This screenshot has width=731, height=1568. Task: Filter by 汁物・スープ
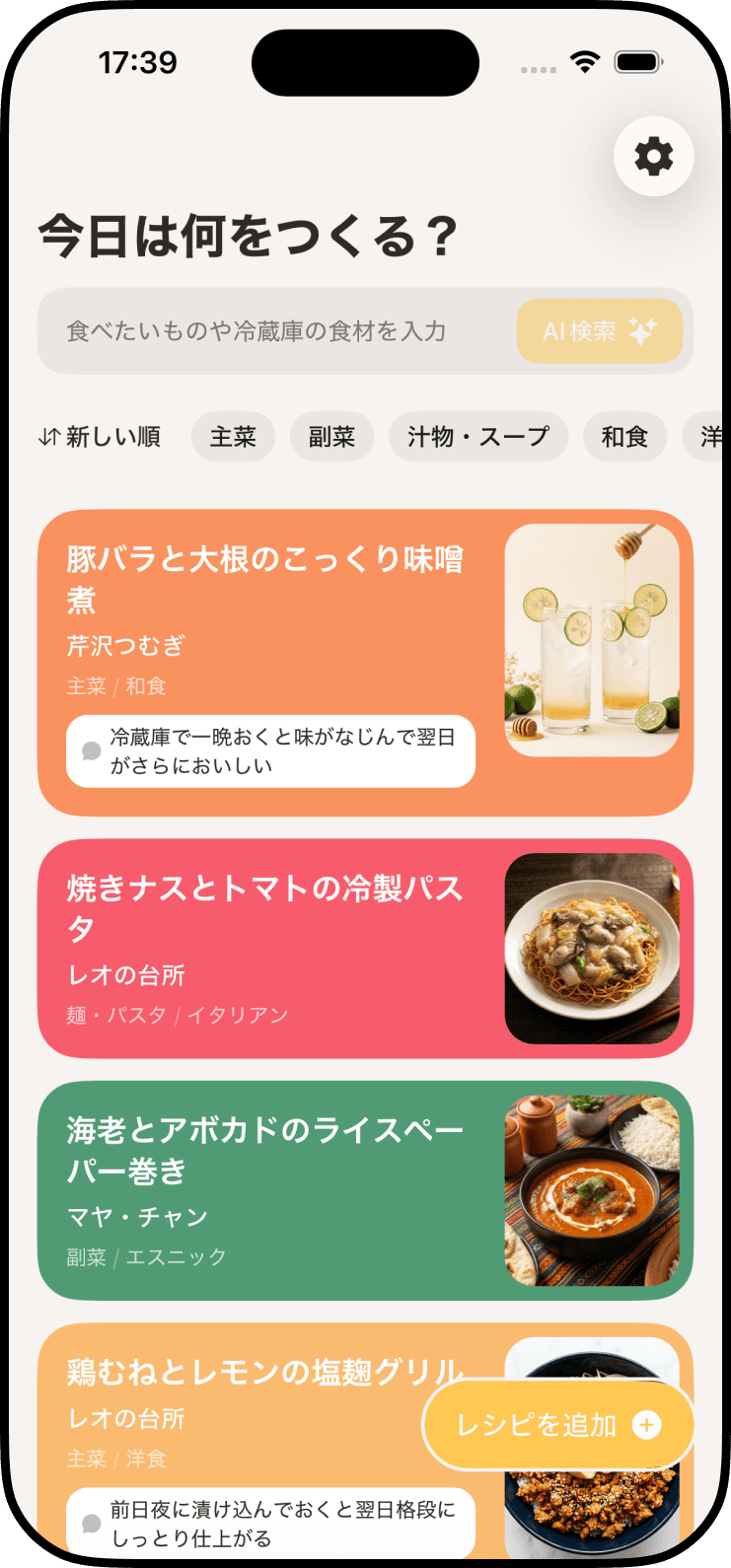[478, 437]
